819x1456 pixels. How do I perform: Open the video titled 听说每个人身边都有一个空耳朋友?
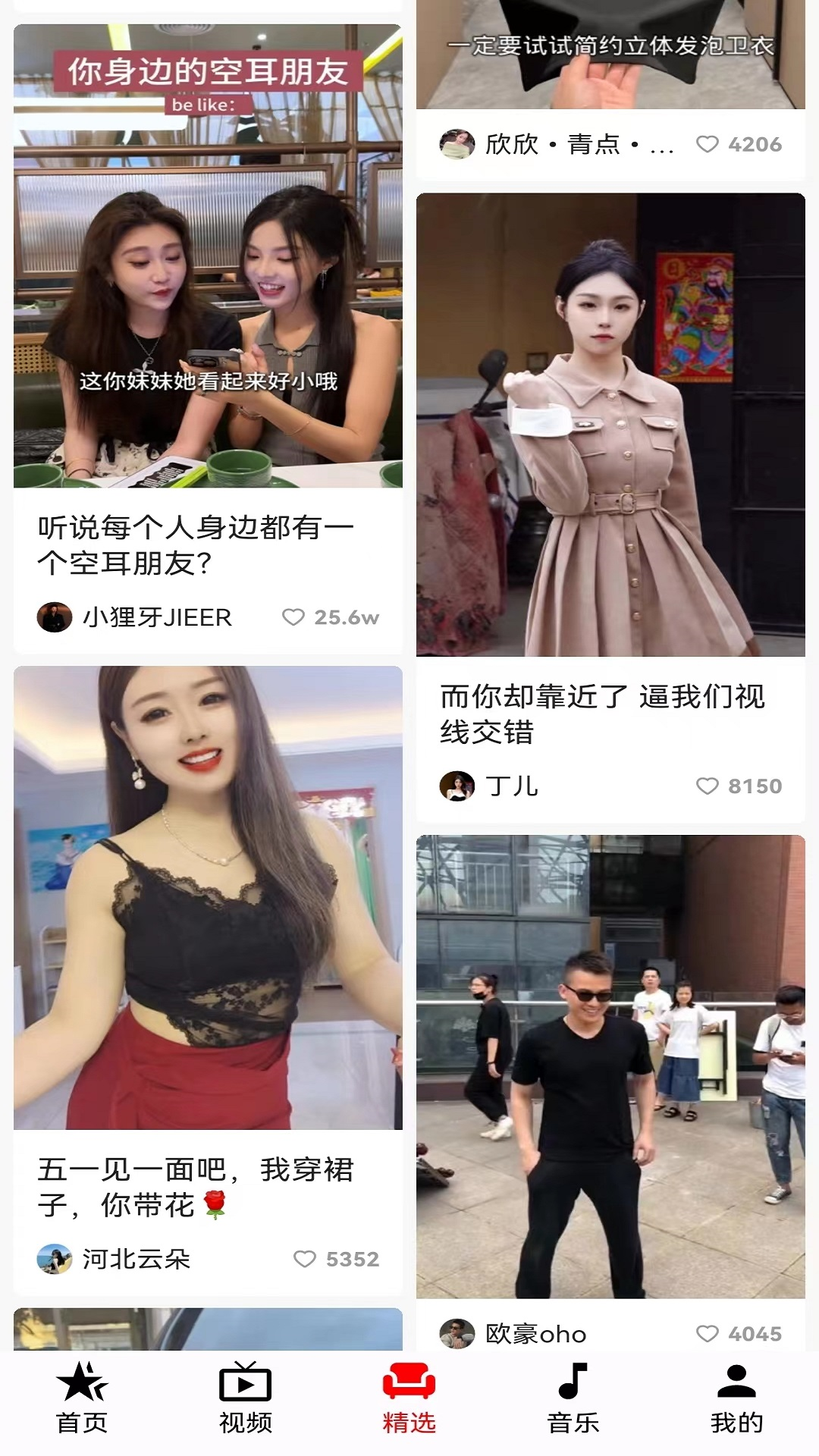(207, 265)
